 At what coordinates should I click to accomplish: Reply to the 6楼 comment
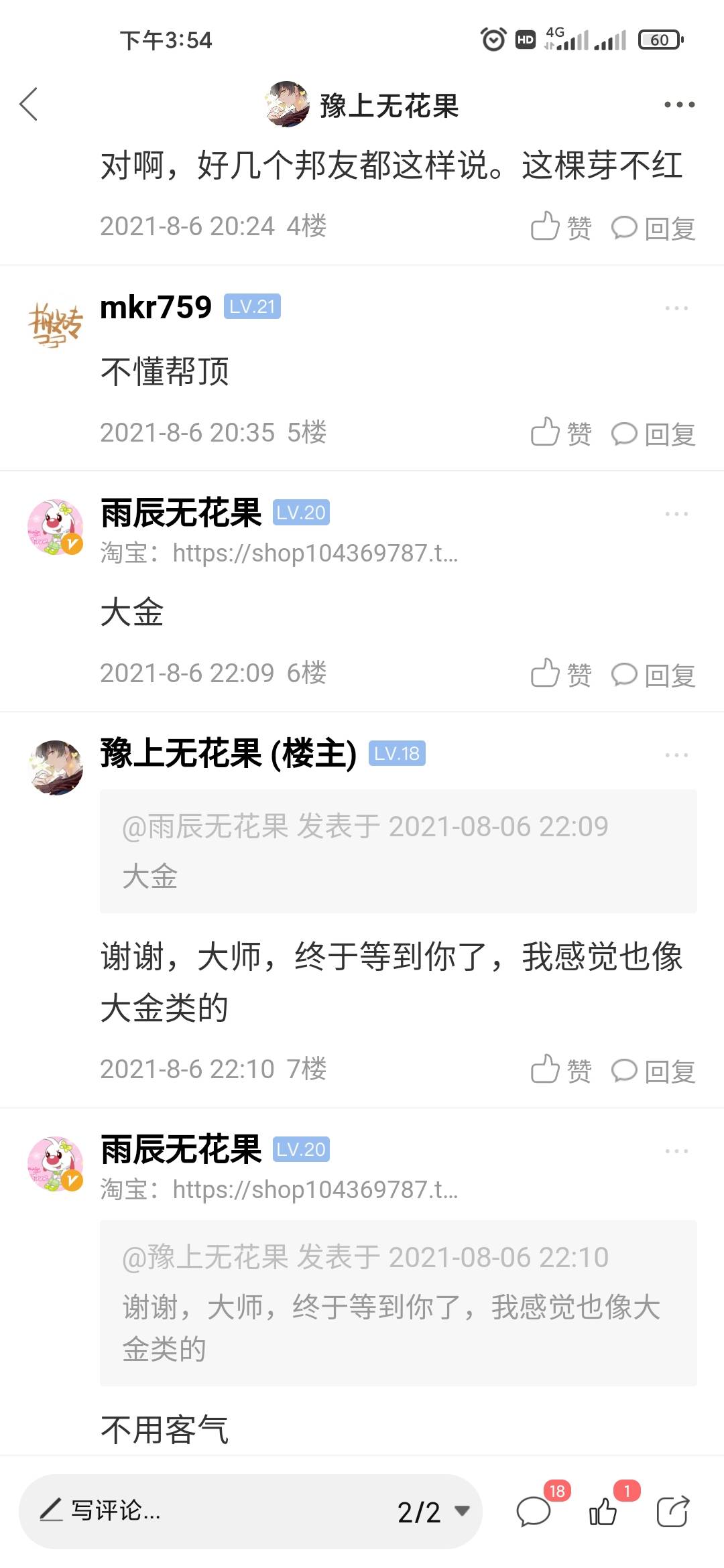[x=654, y=675]
